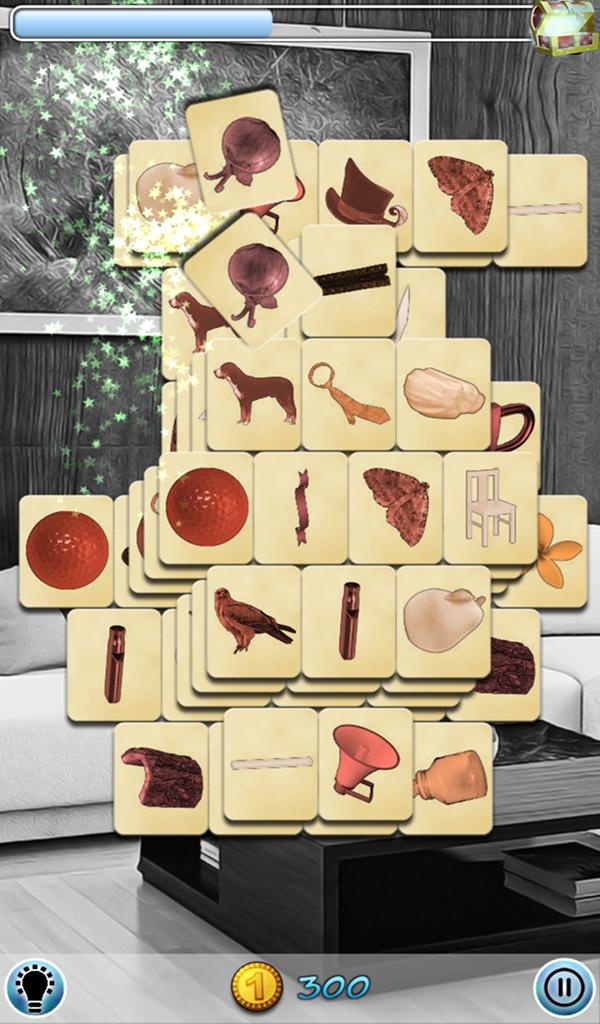Image resolution: width=600 pixels, height=1024 pixels.
Task: Select the top hat tile
Action: (362, 194)
